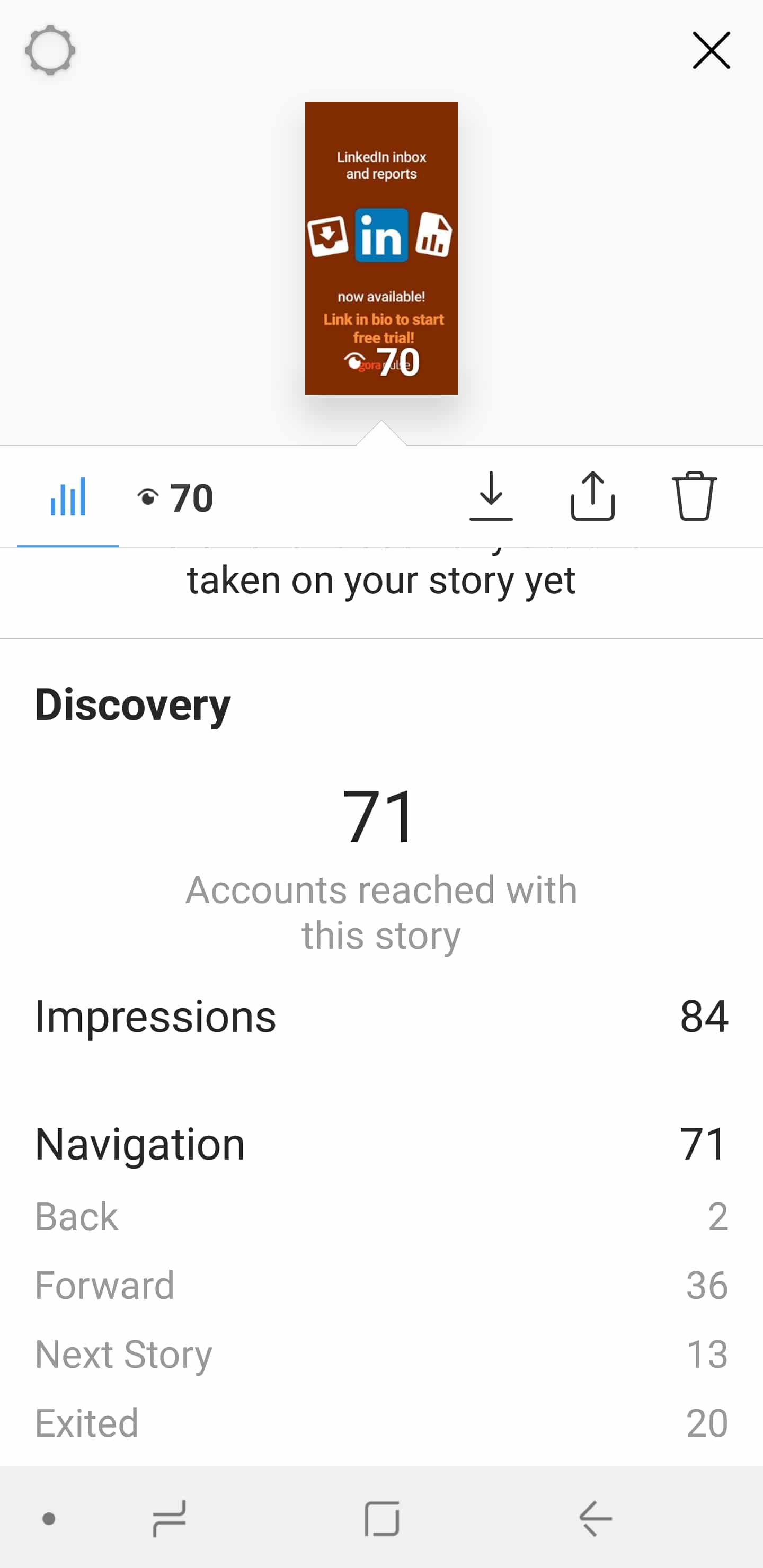This screenshot has width=763, height=1568.
Task: Switch to the viewers tab showing 70
Action: (x=175, y=498)
